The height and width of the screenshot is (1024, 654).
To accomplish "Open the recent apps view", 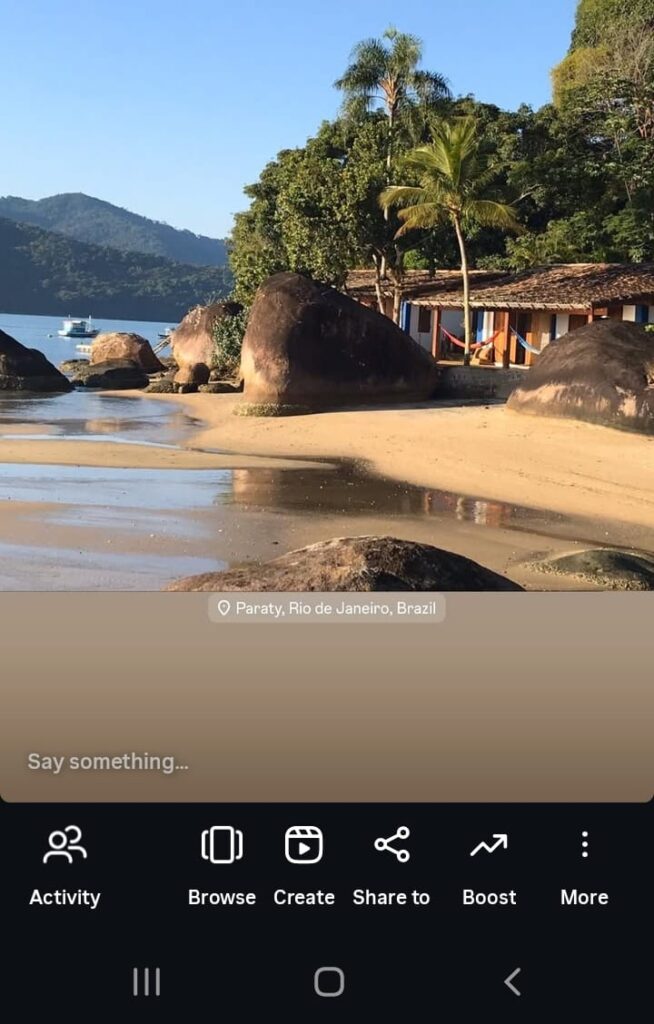I will (146, 982).
